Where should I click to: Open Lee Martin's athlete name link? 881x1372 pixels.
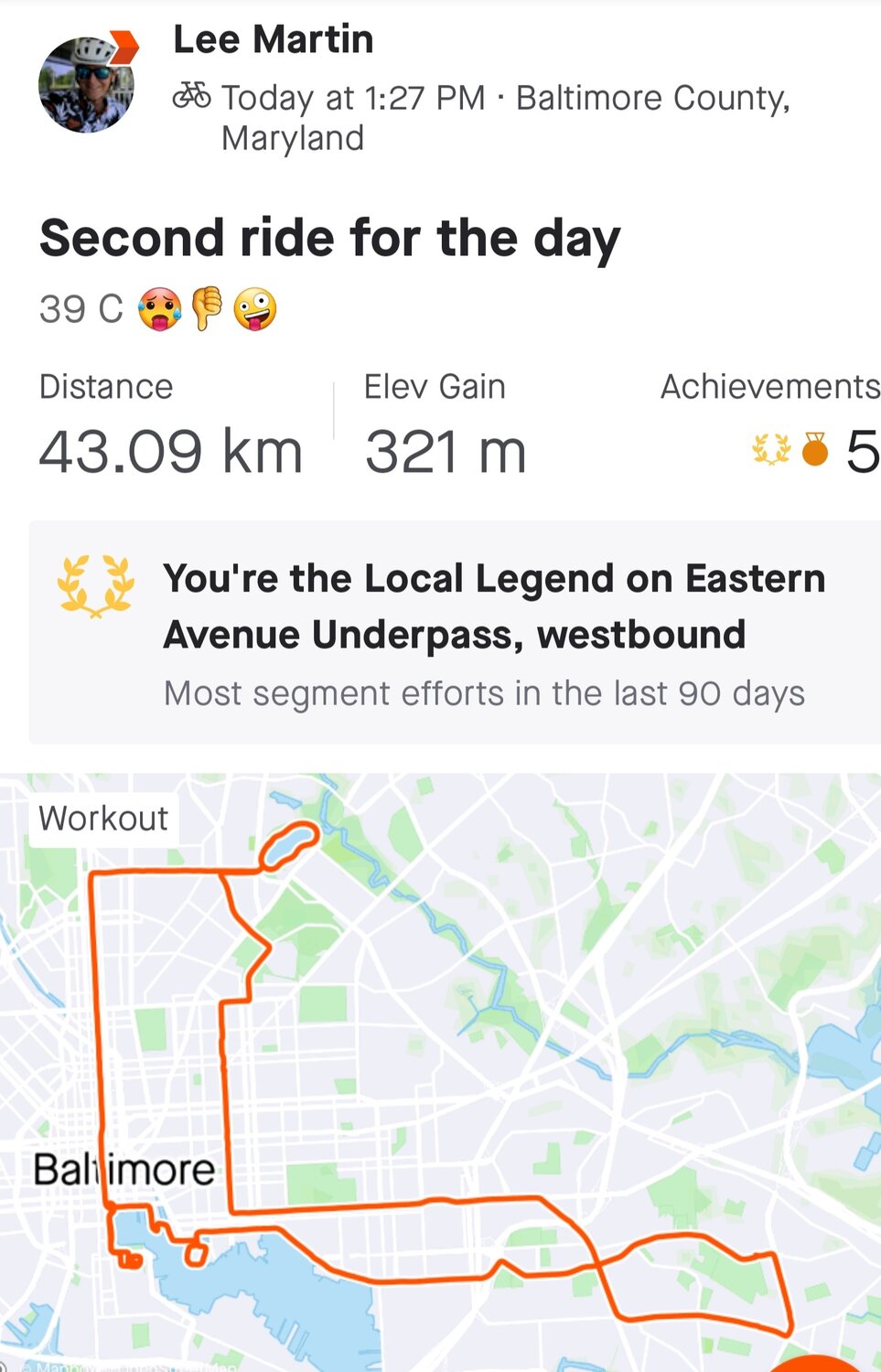click(x=273, y=39)
